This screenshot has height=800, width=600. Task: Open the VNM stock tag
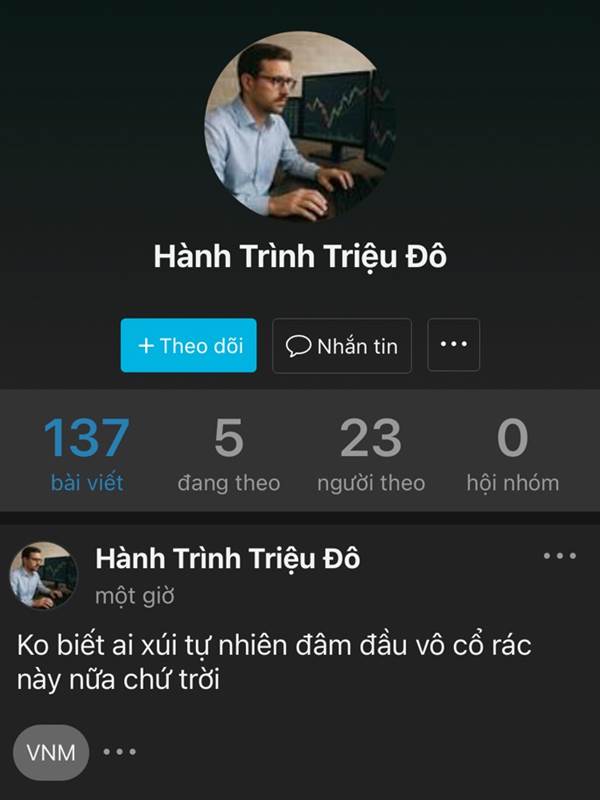click(x=51, y=752)
